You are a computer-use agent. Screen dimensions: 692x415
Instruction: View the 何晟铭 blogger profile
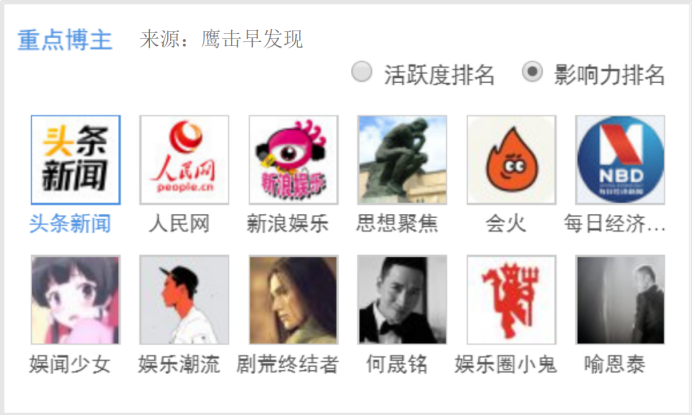coord(402,300)
